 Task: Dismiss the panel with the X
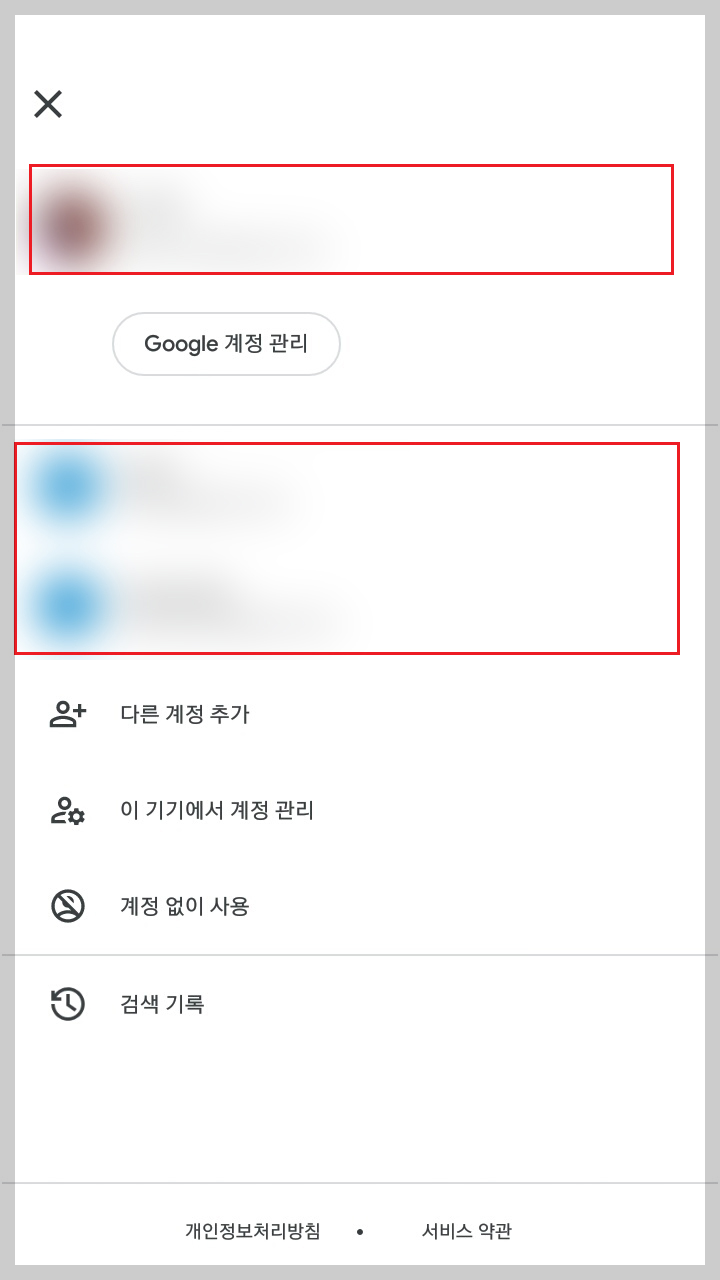click(x=49, y=102)
